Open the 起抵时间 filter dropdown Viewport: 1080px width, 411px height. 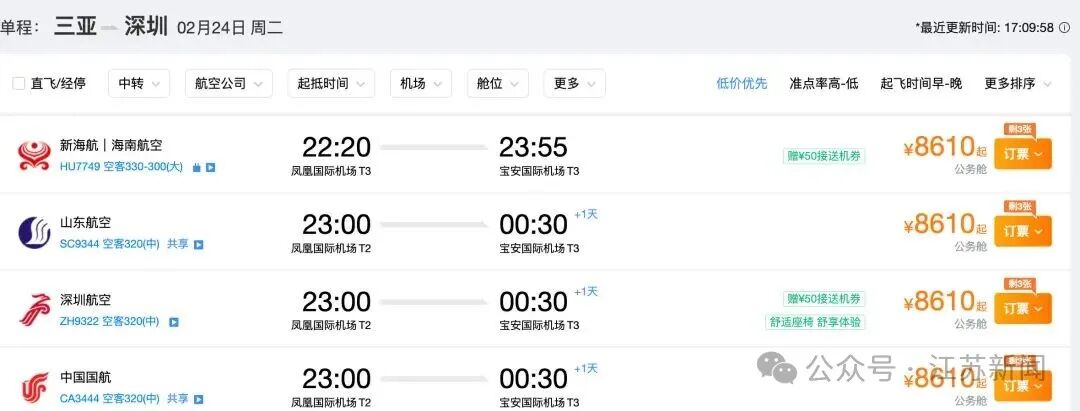(x=330, y=84)
